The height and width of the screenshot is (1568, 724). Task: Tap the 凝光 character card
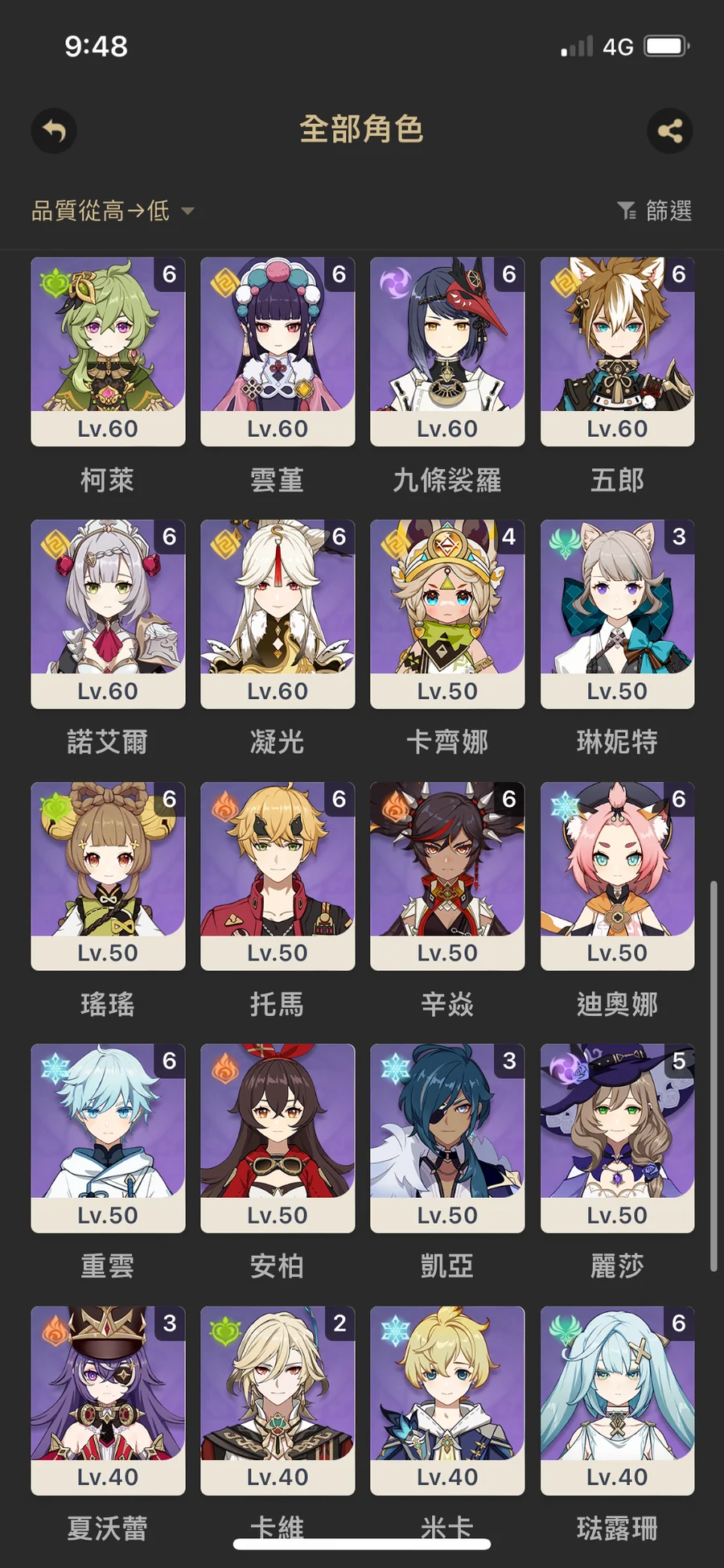(x=278, y=614)
